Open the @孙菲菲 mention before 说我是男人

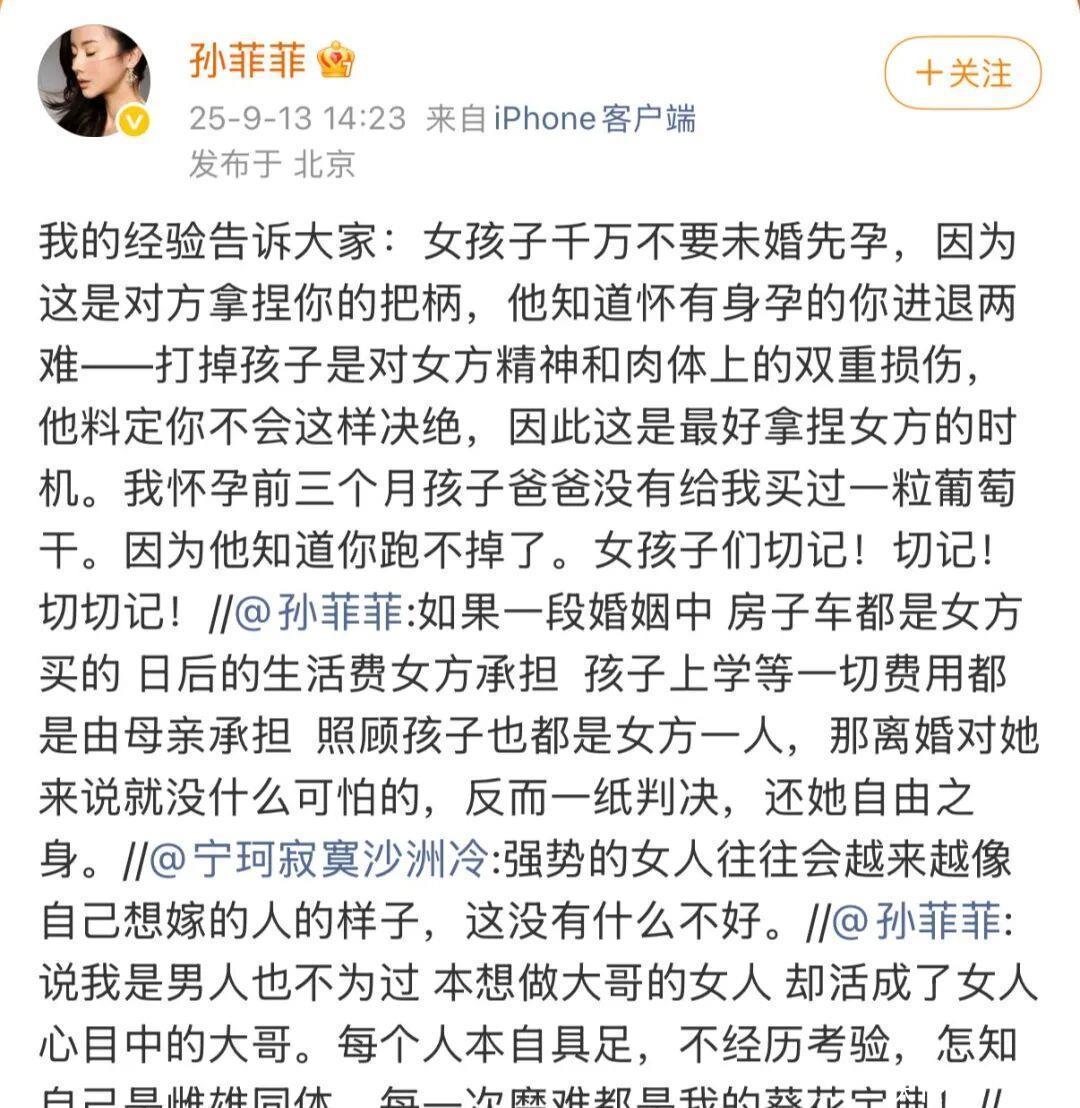coord(917,922)
